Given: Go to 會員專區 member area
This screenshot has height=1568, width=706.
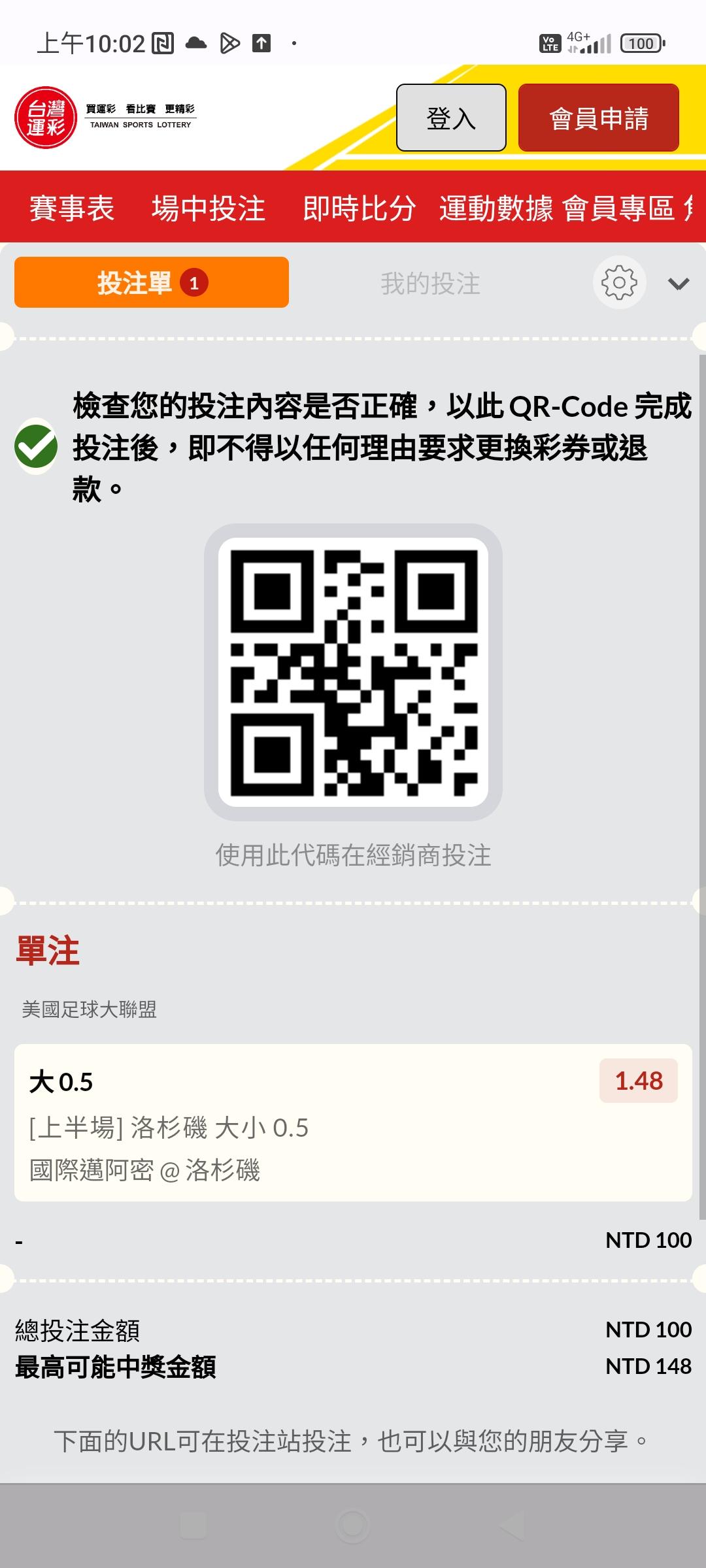Looking at the screenshot, I should click(618, 208).
